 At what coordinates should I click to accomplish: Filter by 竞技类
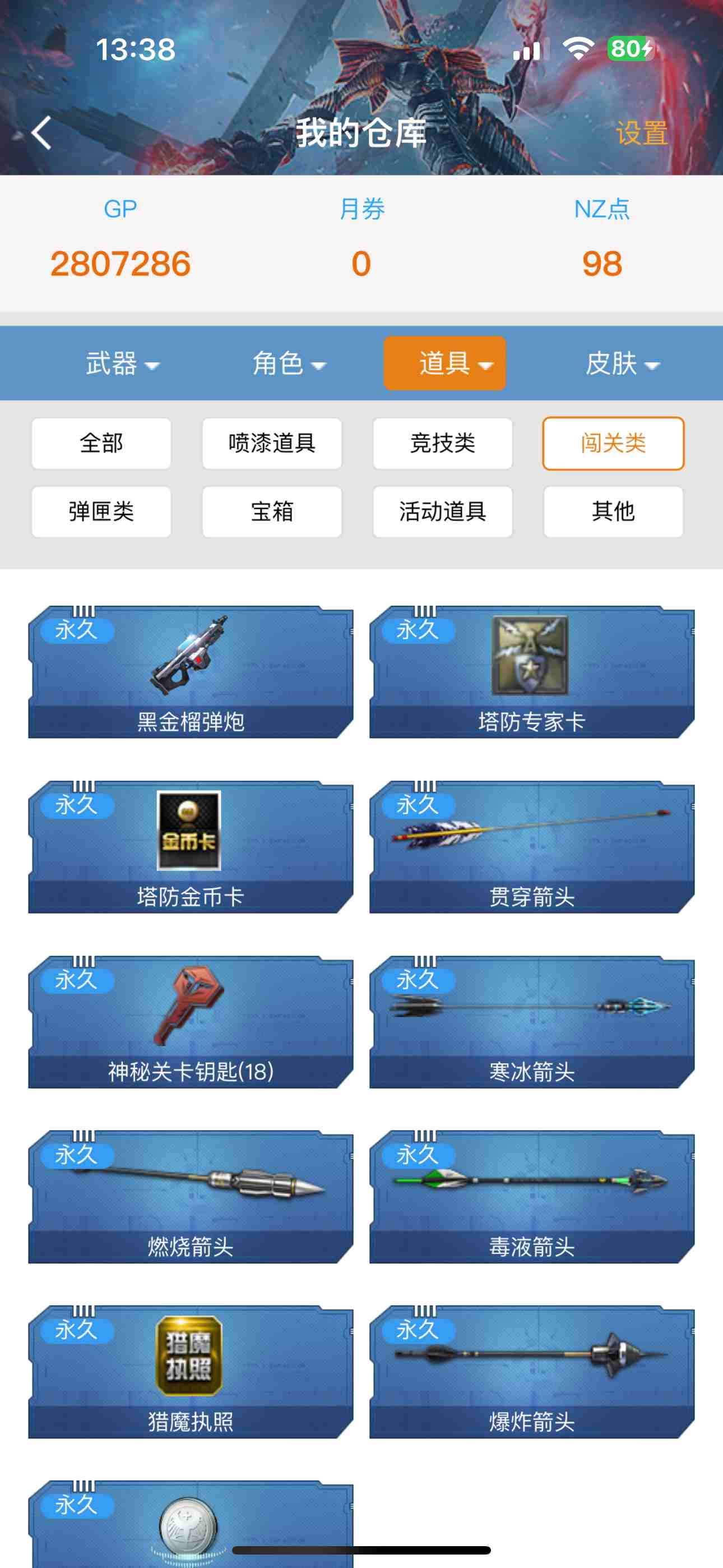(x=442, y=443)
